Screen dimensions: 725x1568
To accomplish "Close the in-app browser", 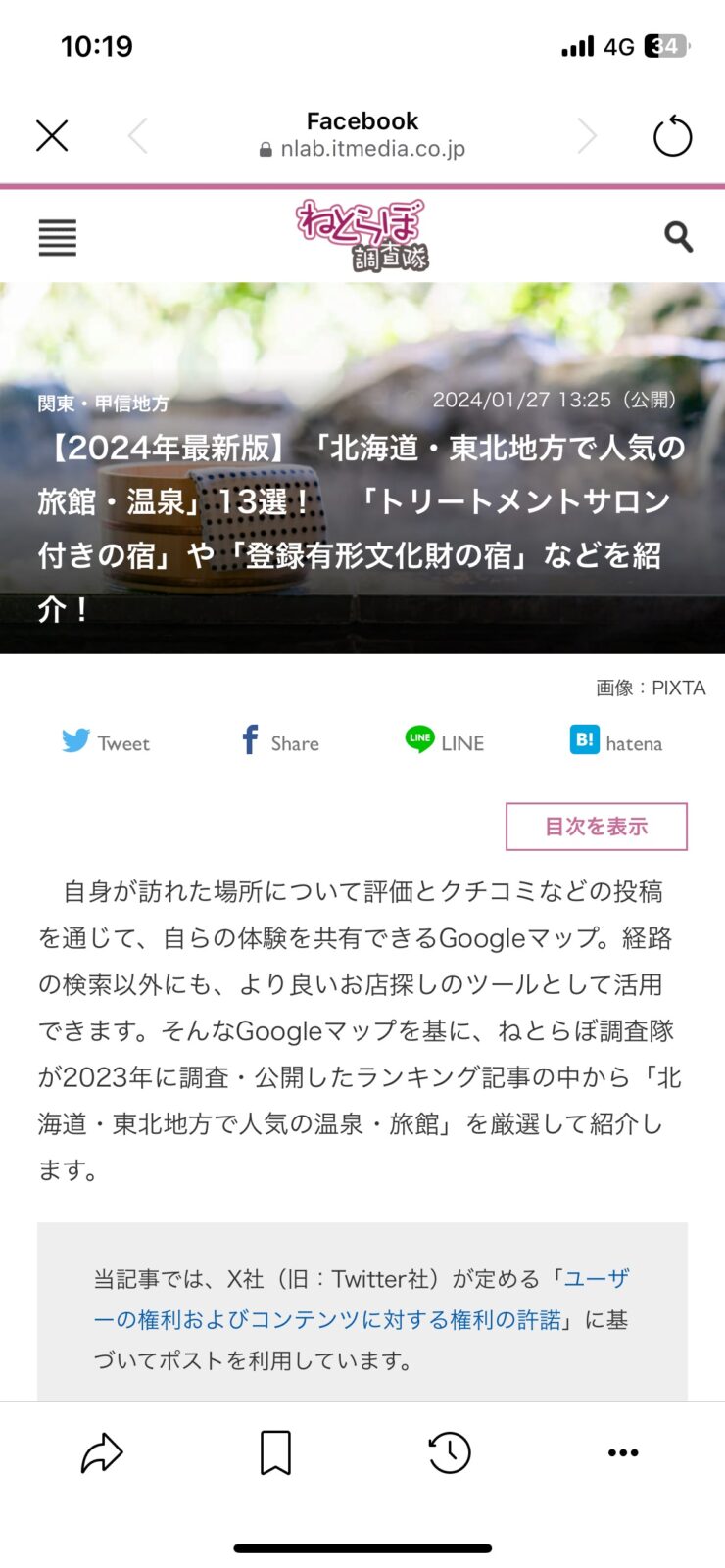I will [52, 135].
